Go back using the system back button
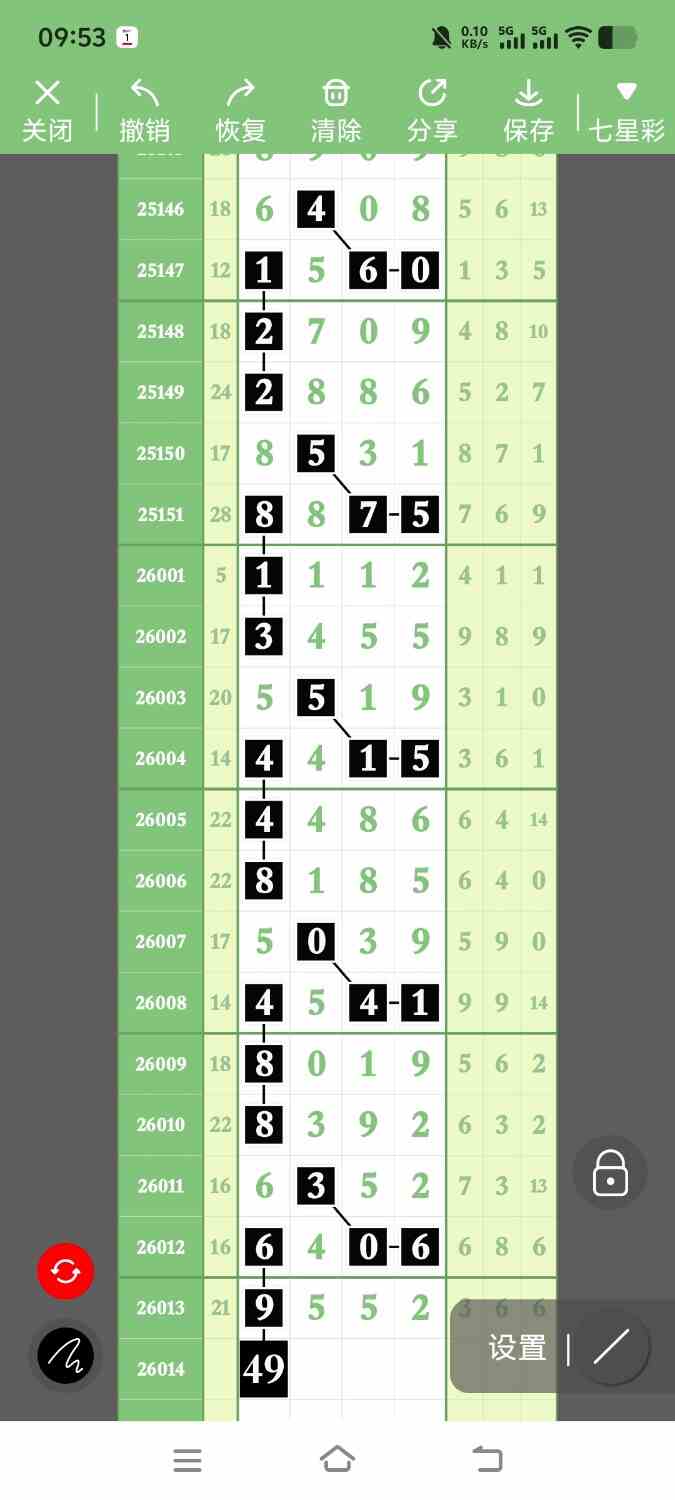This screenshot has height=1500, width=675. 487,1460
